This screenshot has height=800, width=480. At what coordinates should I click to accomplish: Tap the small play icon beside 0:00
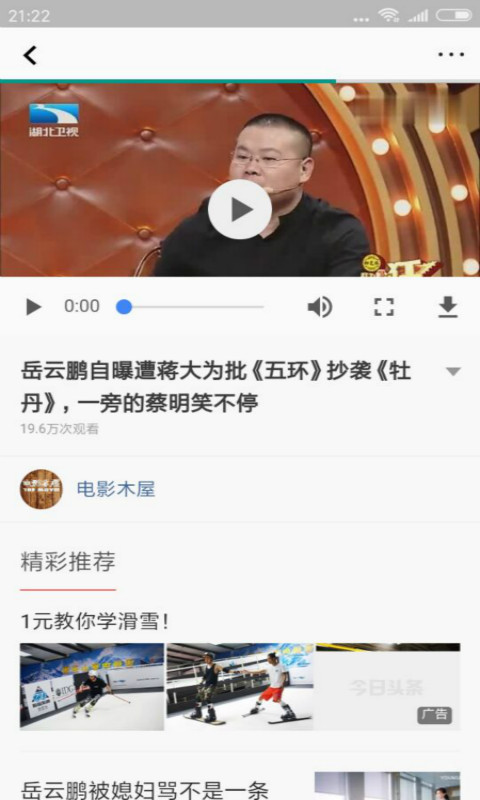(x=34, y=307)
